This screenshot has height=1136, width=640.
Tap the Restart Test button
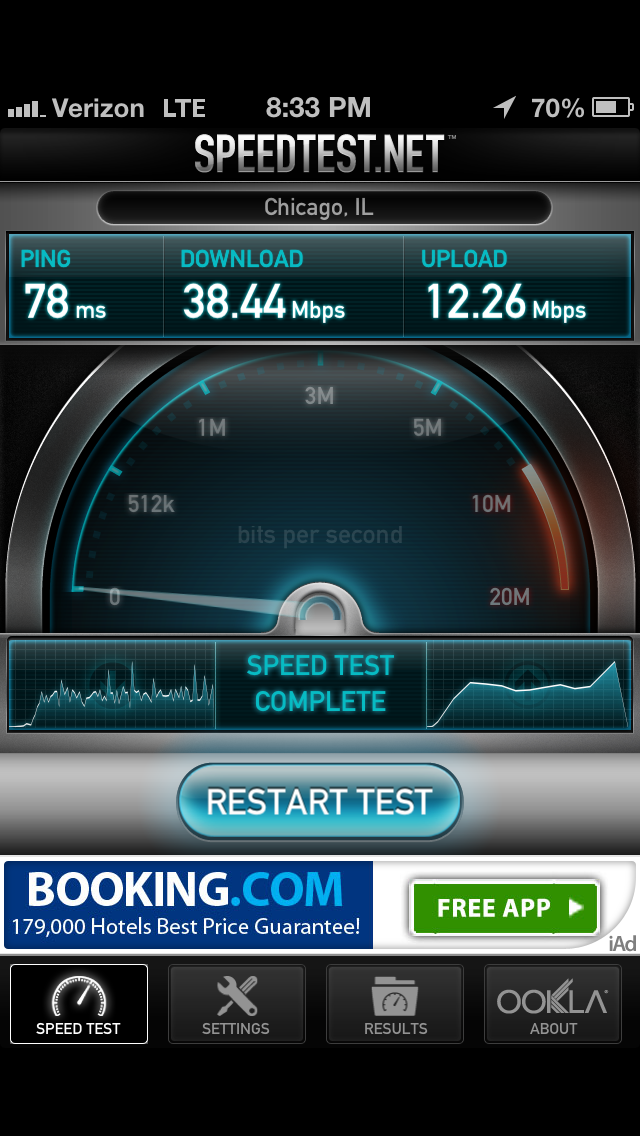pos(320,801)
